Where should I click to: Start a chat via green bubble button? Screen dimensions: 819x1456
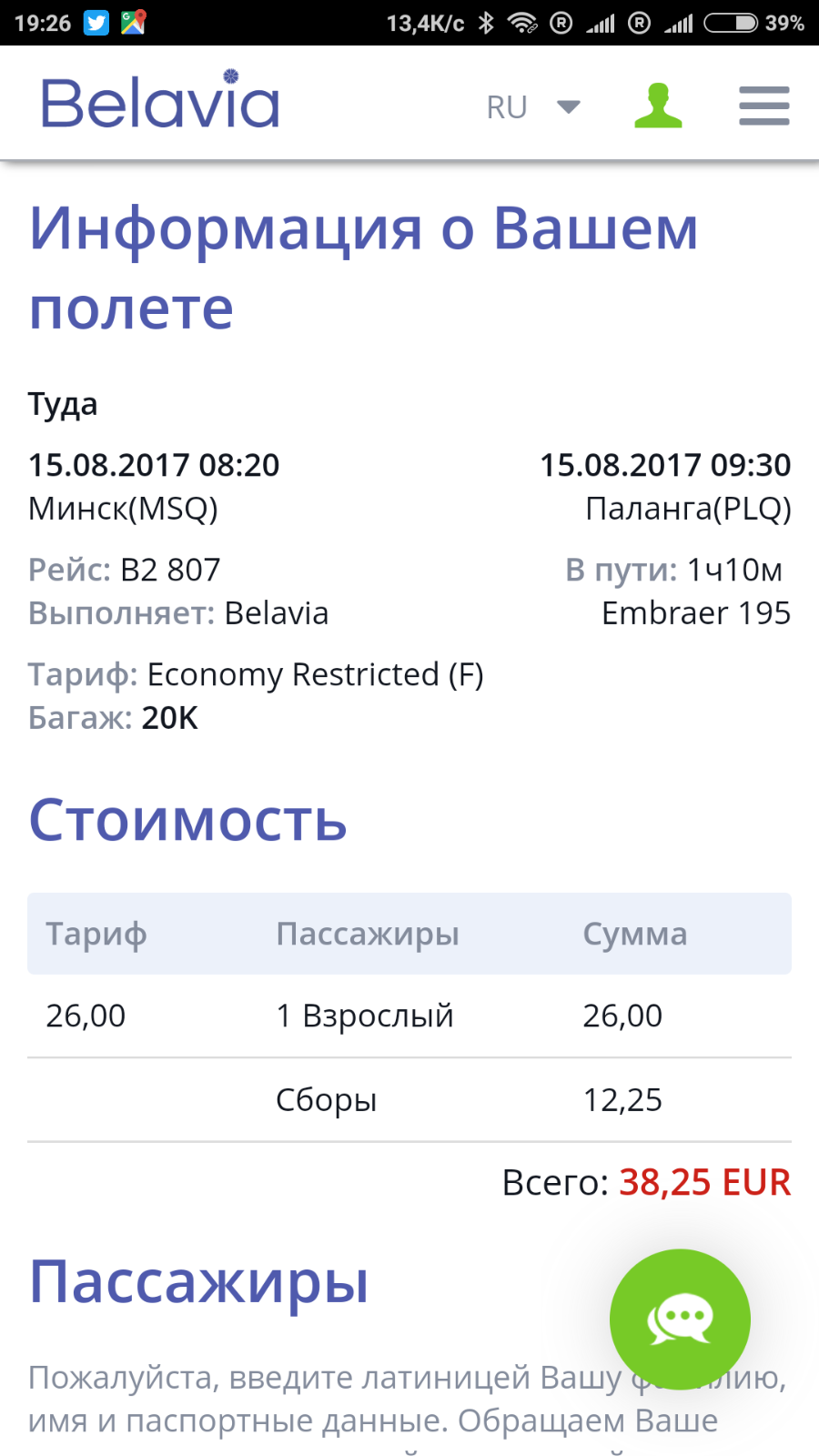(680, 1319)
